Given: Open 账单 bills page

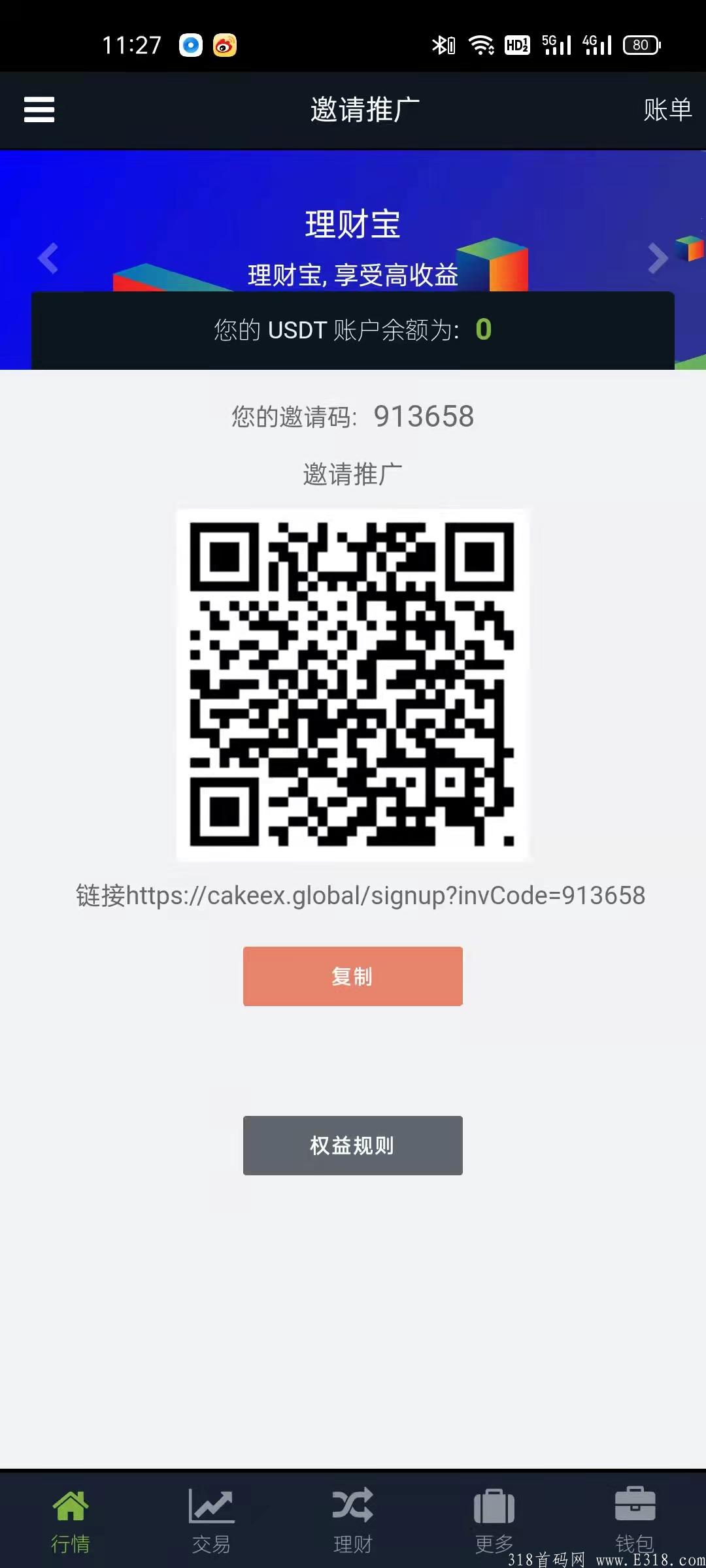Looking at the screenshot, I should (x=667, y=109).
